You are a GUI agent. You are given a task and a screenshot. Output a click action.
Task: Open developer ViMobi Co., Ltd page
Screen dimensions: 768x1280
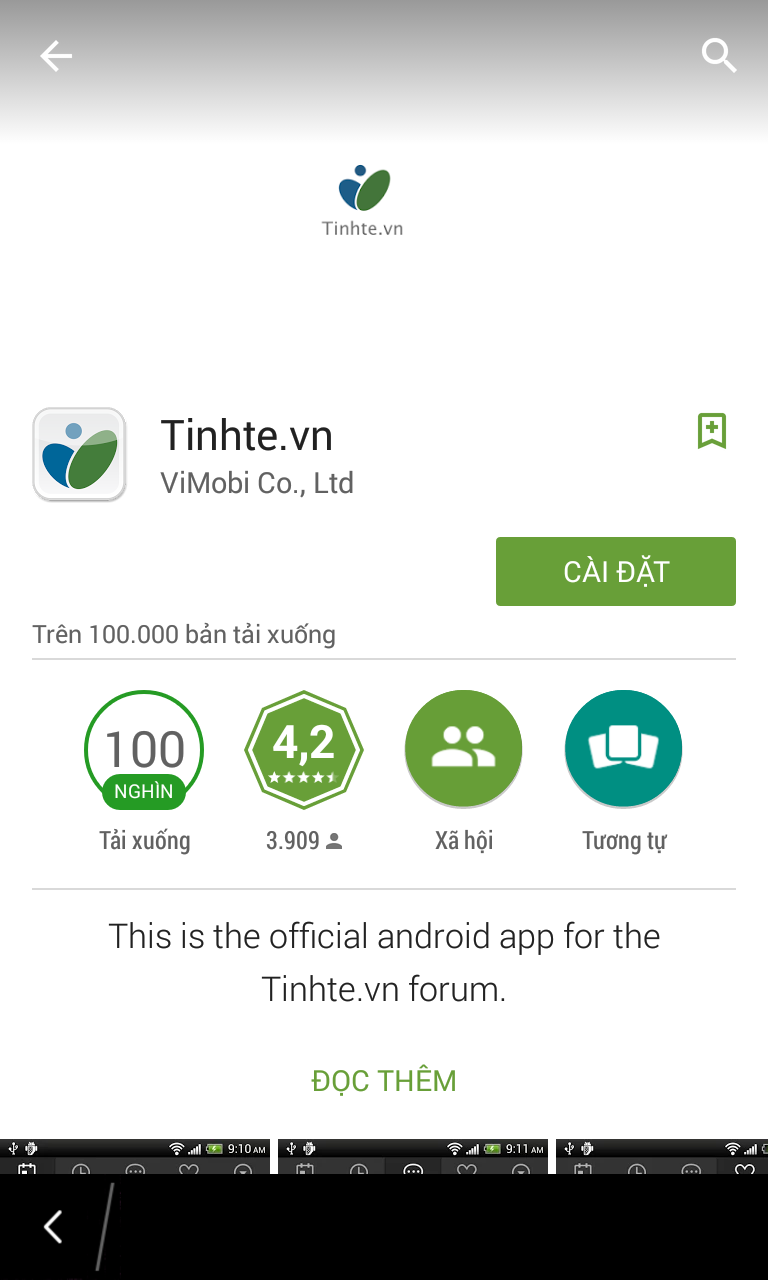pos(257,483)
